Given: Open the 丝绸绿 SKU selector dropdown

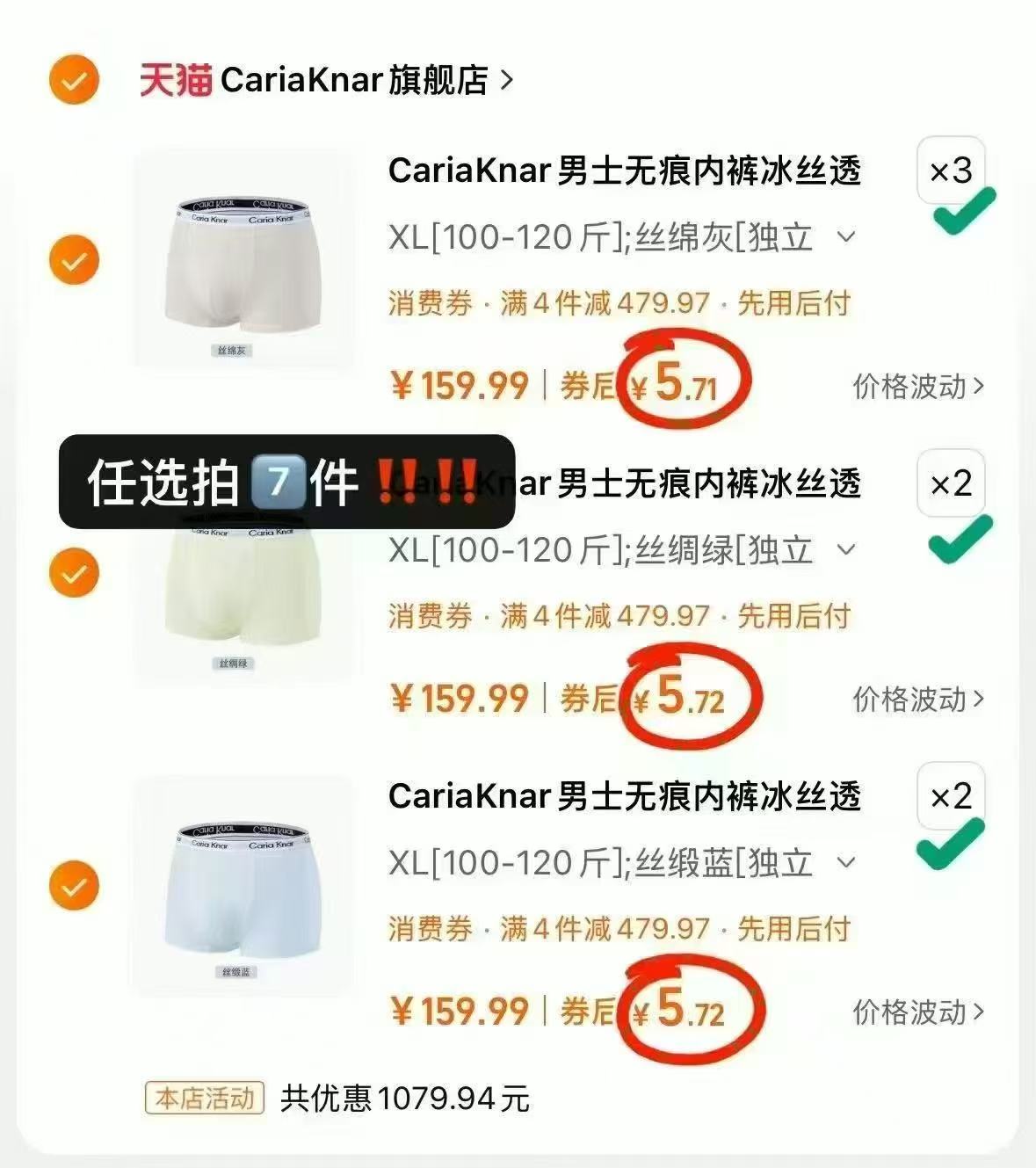Looking at the screenshot, I should click(x=846, y=551).
